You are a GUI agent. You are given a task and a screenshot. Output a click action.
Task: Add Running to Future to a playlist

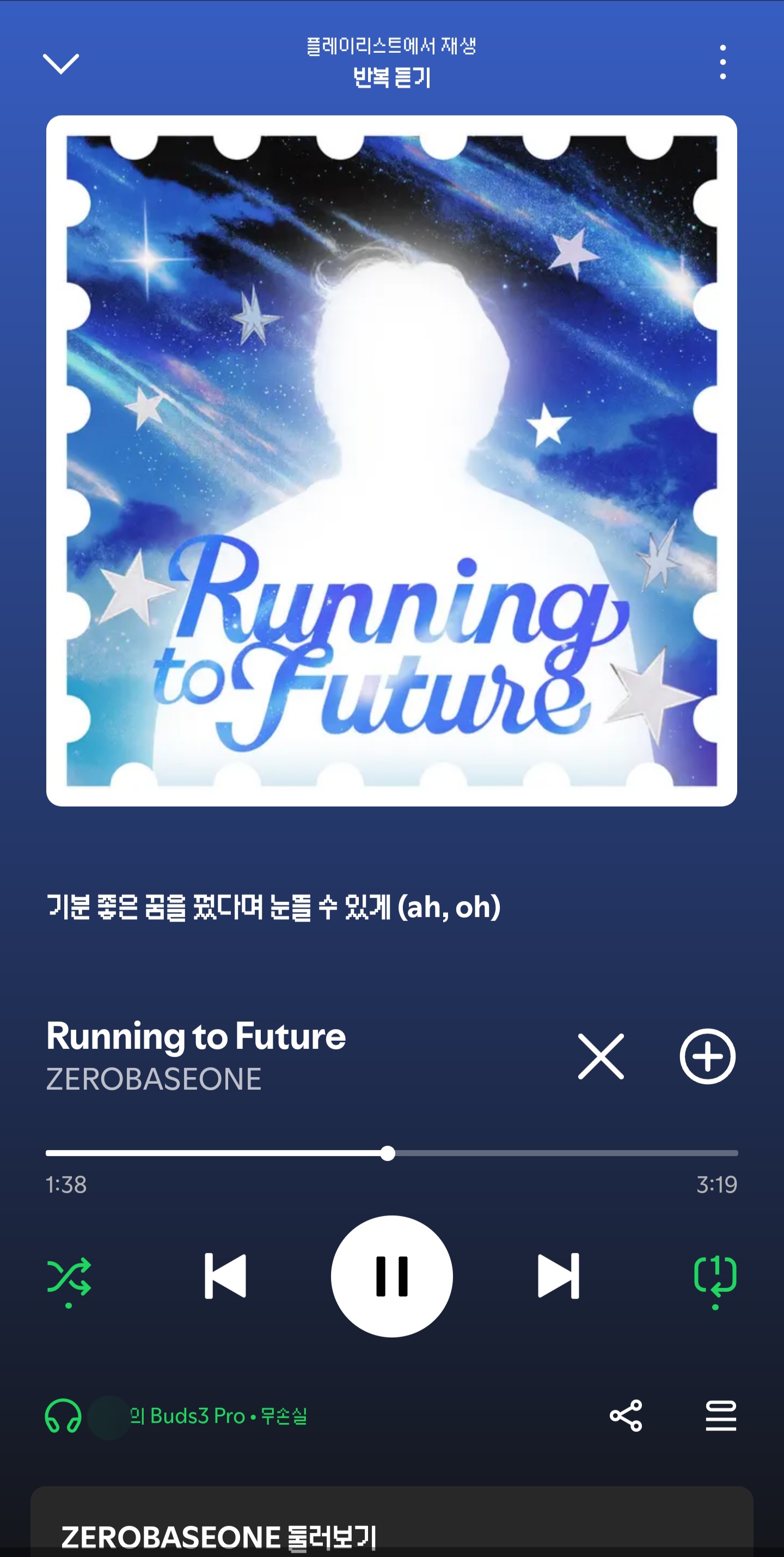point(707,1056)
